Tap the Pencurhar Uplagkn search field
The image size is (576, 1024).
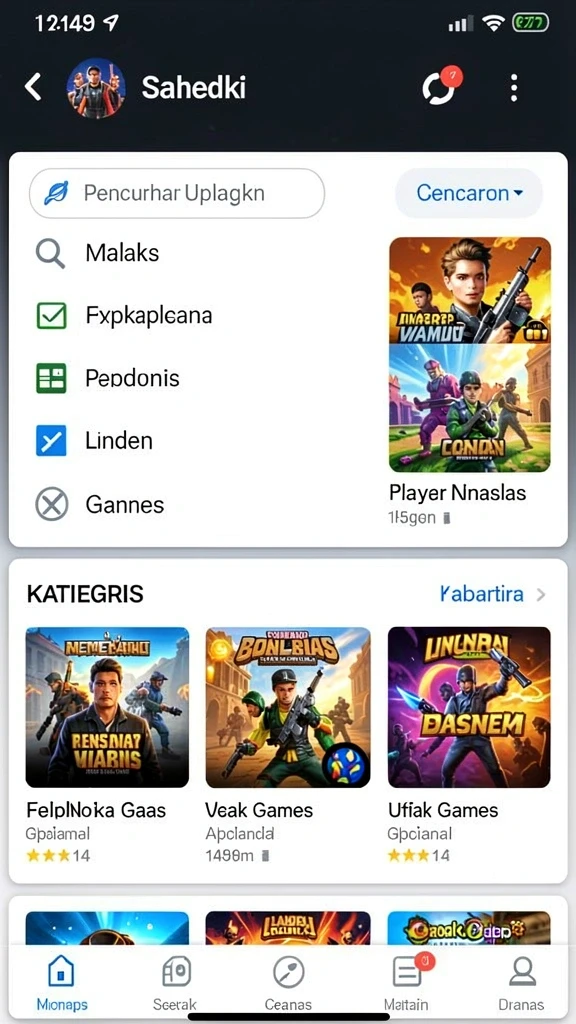177,193
